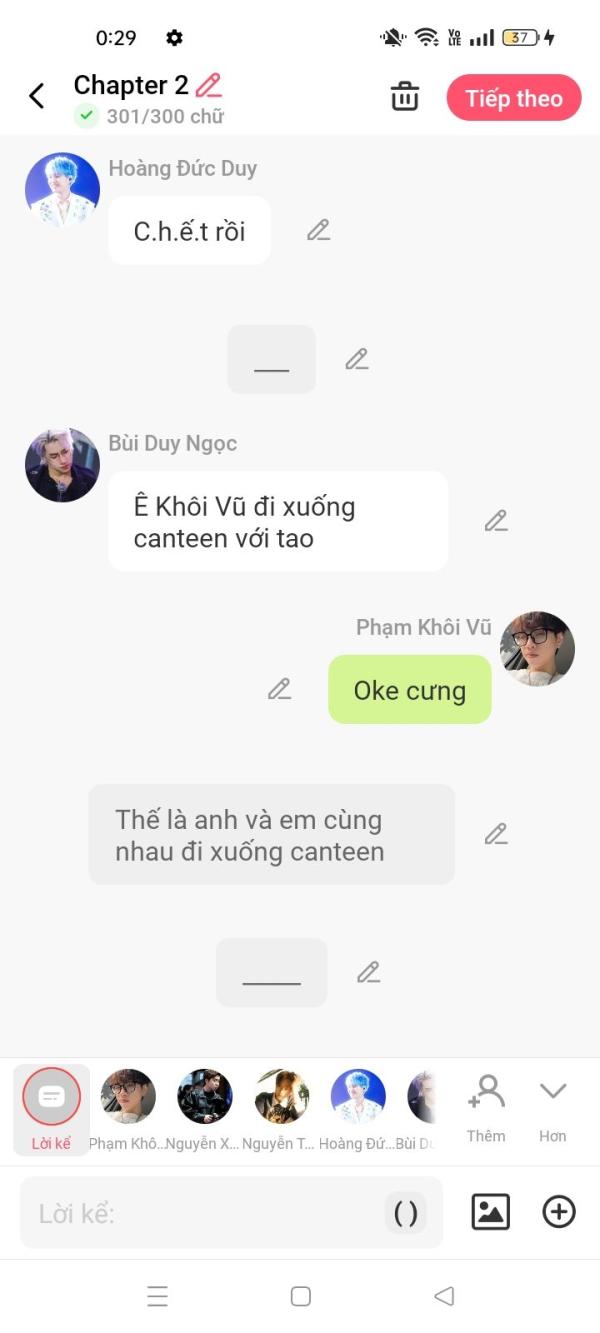Expand the Hơn options chevron

553,1108
